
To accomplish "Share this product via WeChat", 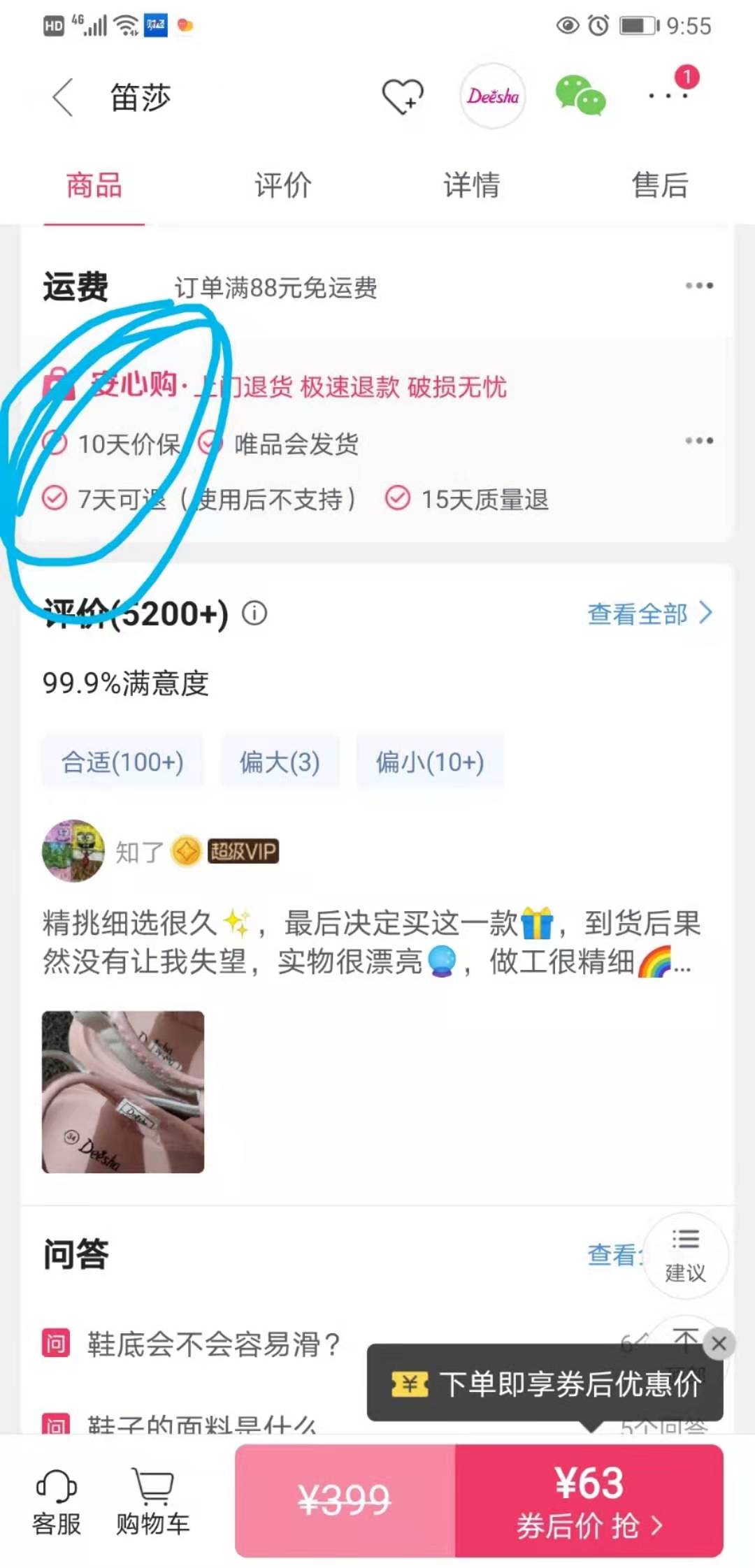I will (580, 96).
